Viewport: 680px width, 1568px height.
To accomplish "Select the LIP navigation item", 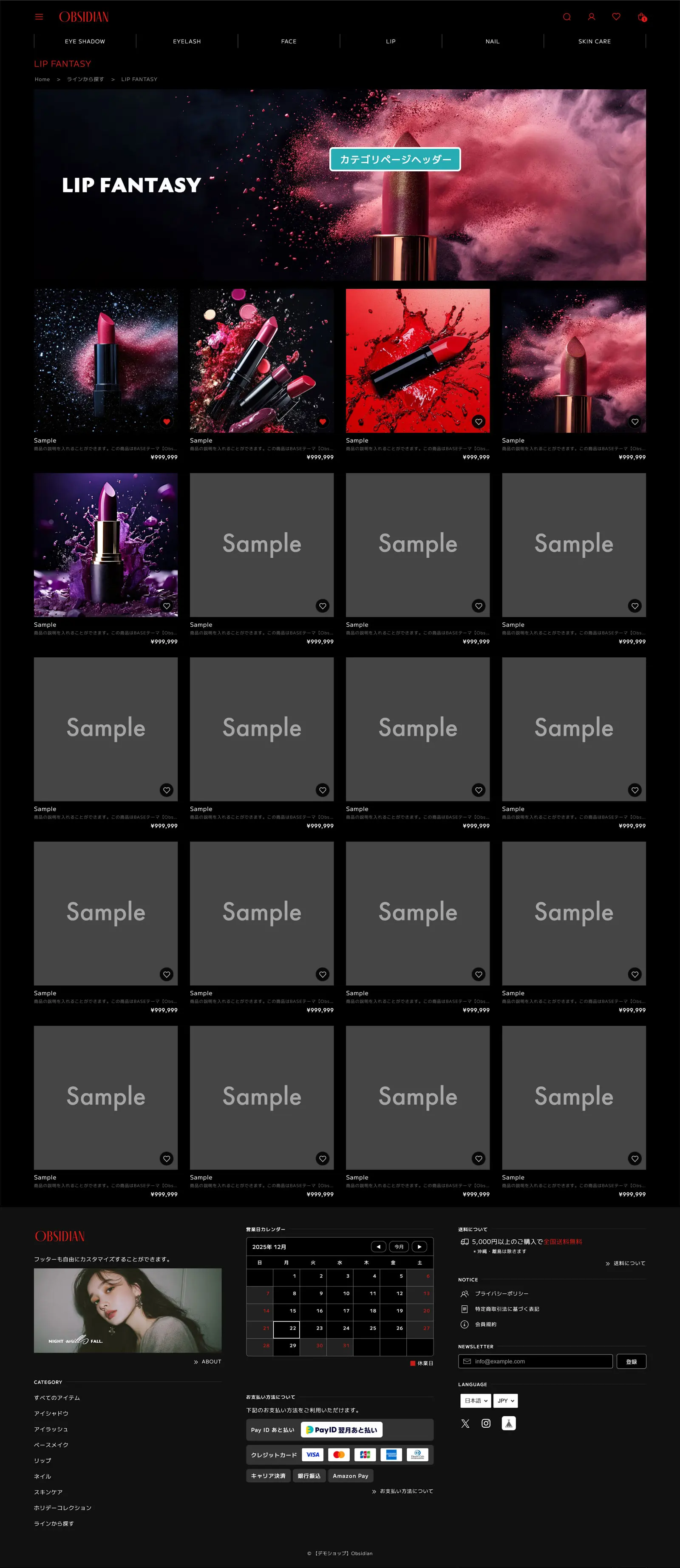I will (x=391, y=41).
